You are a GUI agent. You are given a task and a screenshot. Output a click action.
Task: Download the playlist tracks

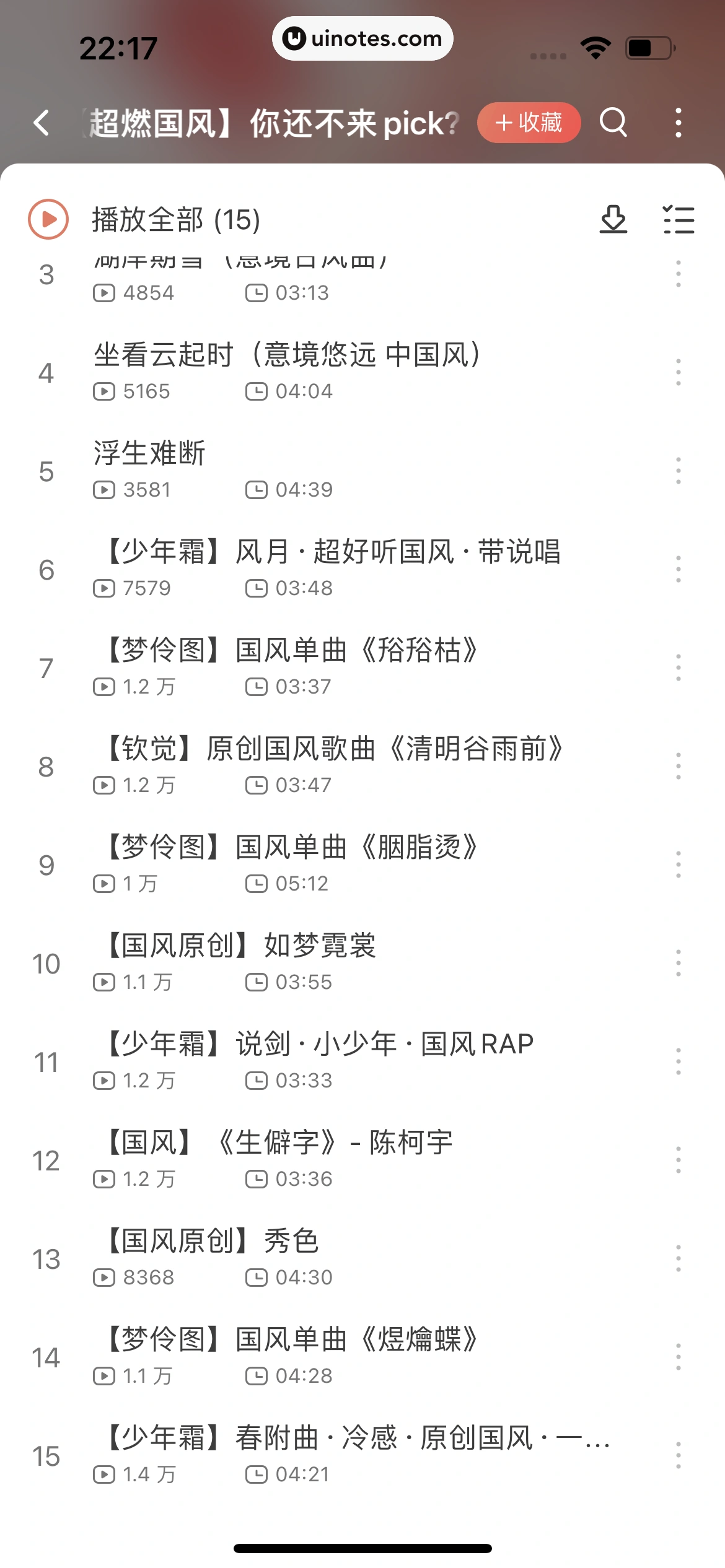coord(613,220)
